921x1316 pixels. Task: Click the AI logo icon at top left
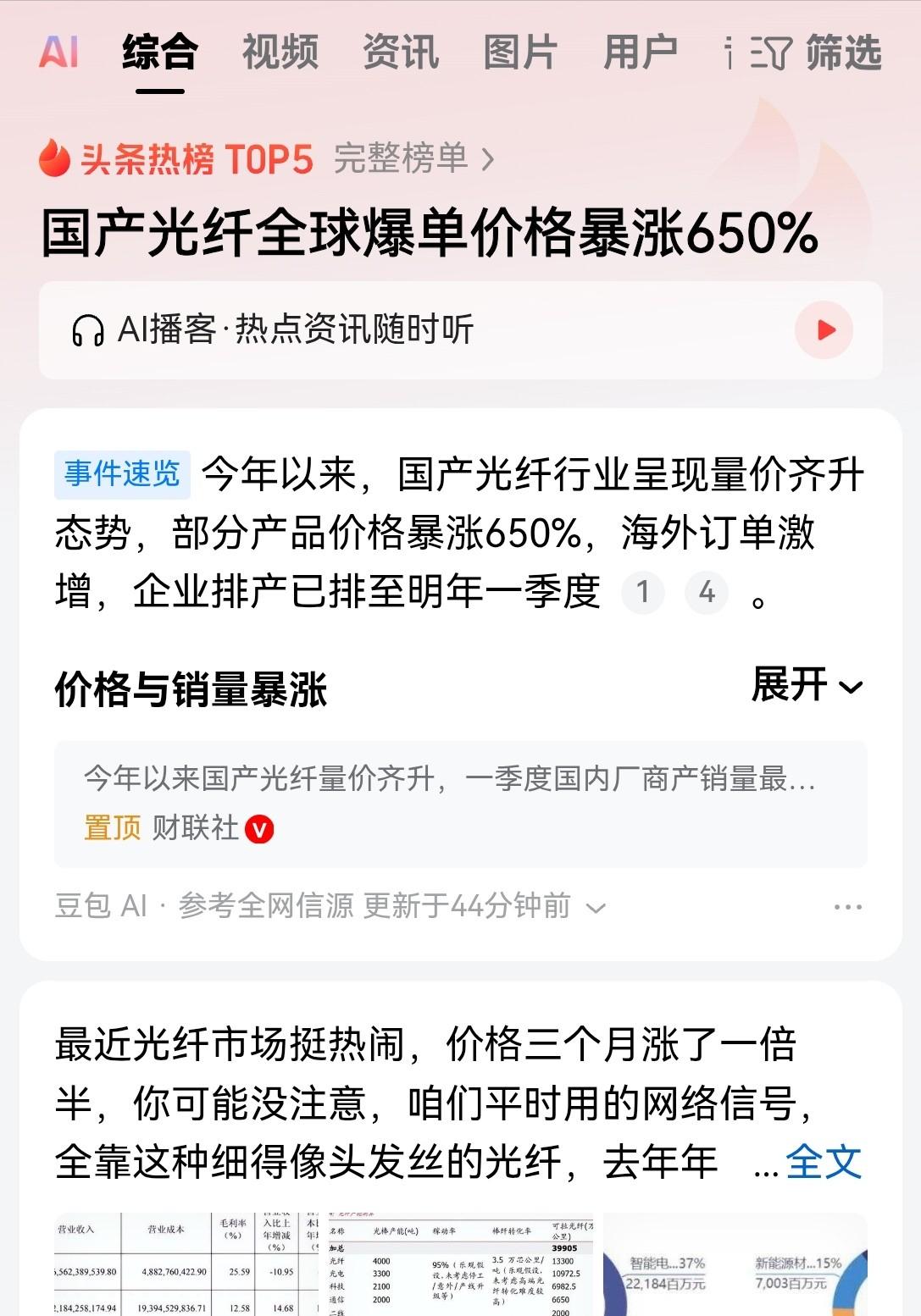tap(59, 53)
